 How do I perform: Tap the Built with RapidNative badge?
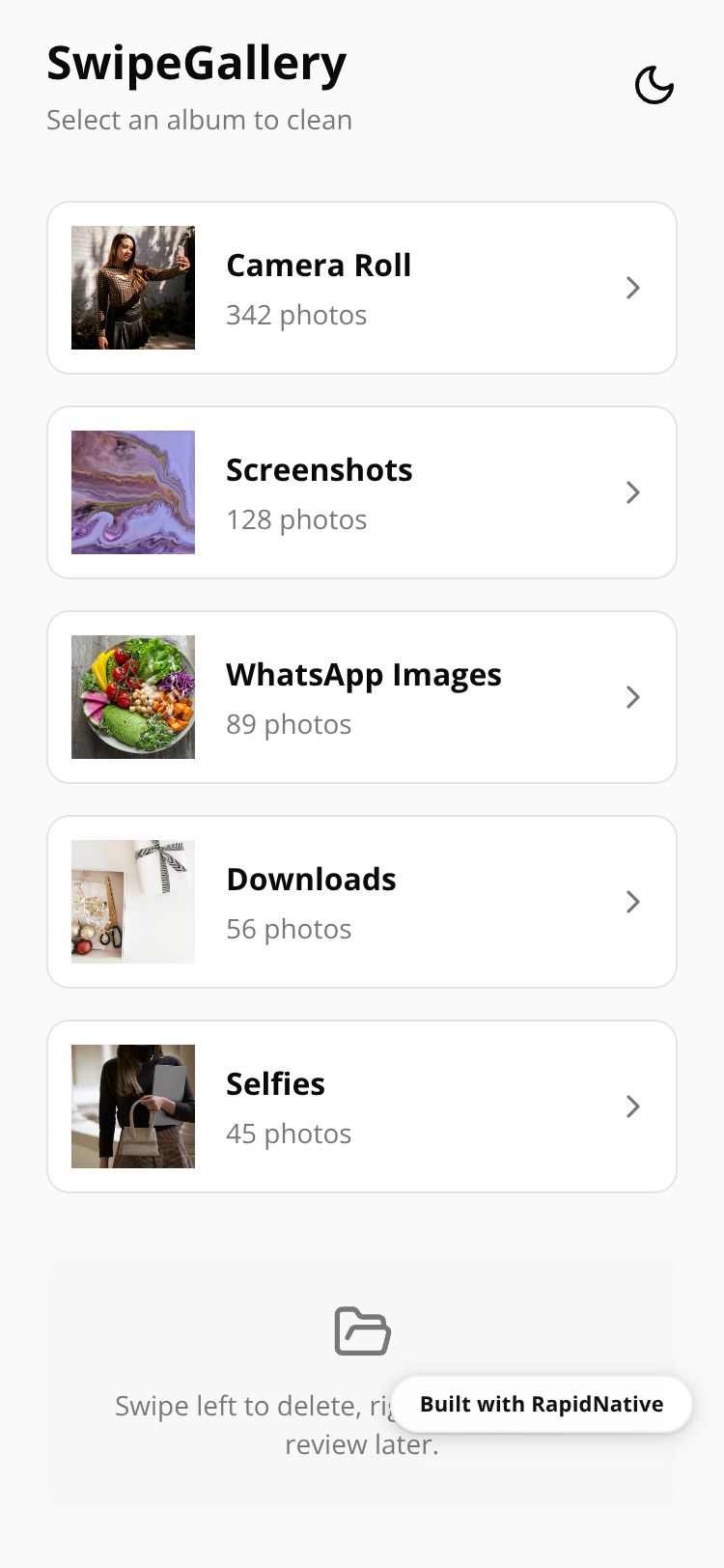542,1404
